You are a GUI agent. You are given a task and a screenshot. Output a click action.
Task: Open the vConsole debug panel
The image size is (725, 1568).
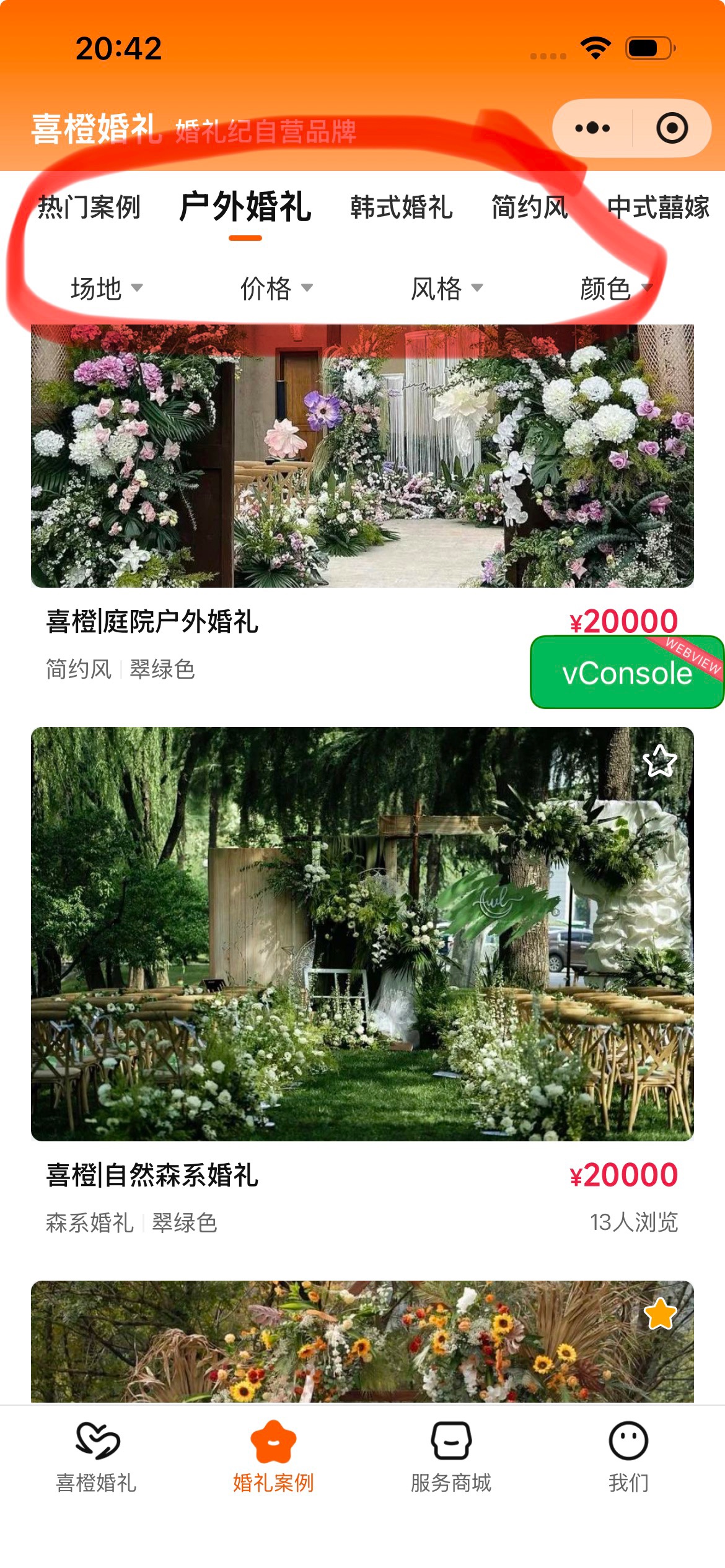click(626, 673)
